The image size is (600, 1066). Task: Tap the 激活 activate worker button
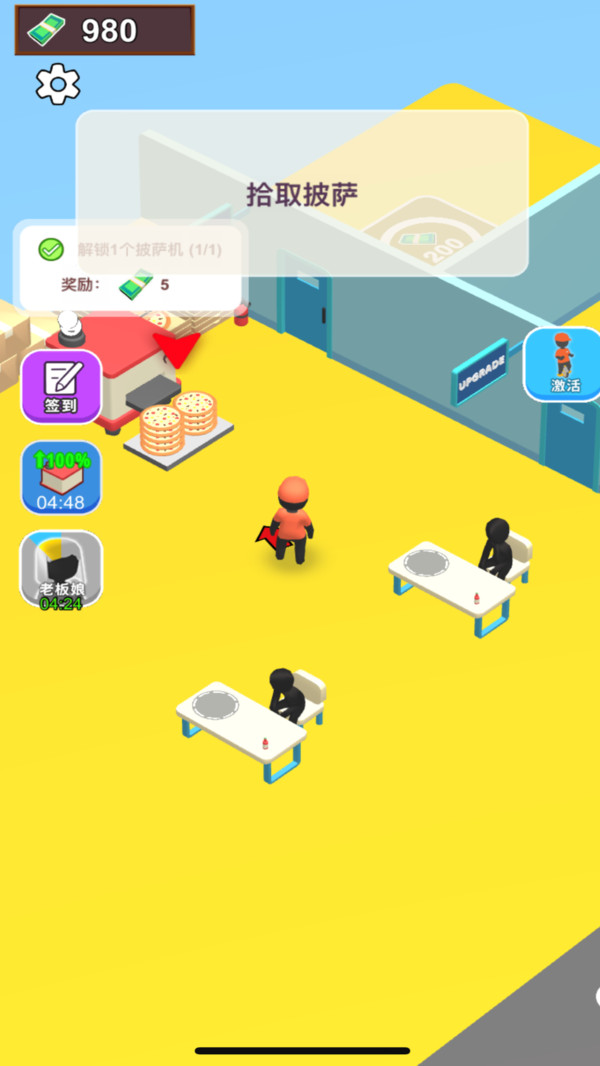click(x=564, y=365)
